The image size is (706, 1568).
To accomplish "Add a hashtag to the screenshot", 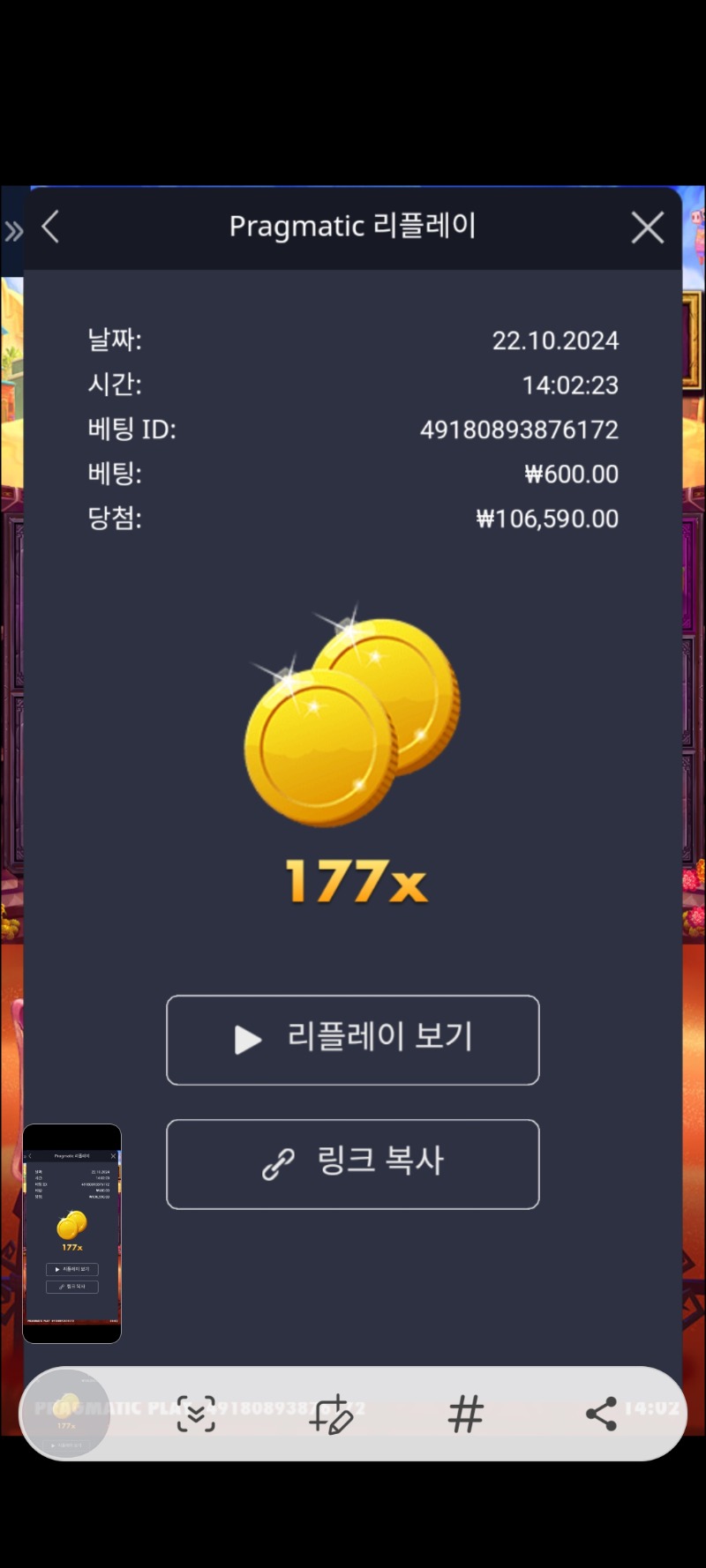I will (x=465, y=1414).
